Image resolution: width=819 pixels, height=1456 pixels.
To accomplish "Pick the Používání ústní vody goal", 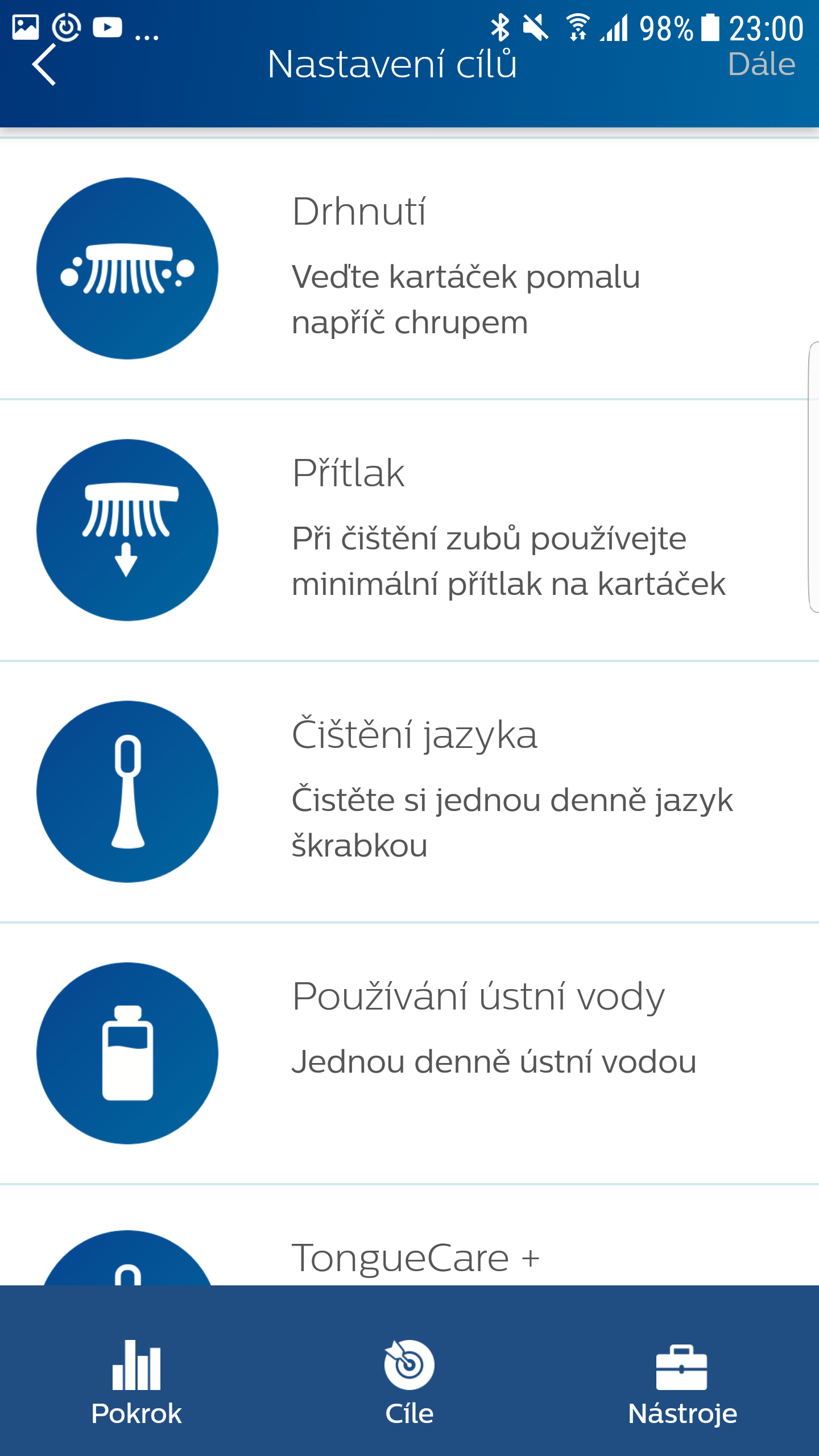I will (x=409, y=1053).
